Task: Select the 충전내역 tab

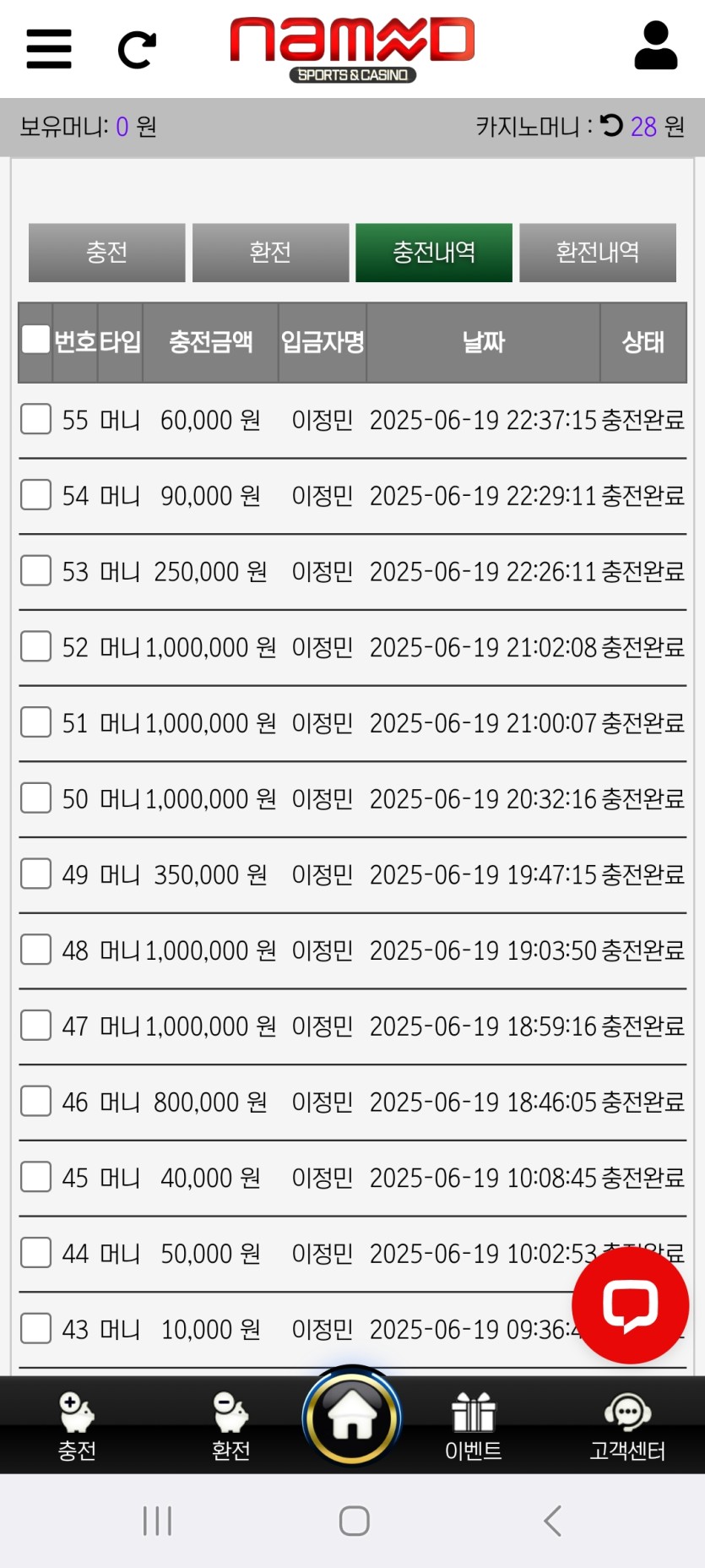Action: tap(434, 252)
